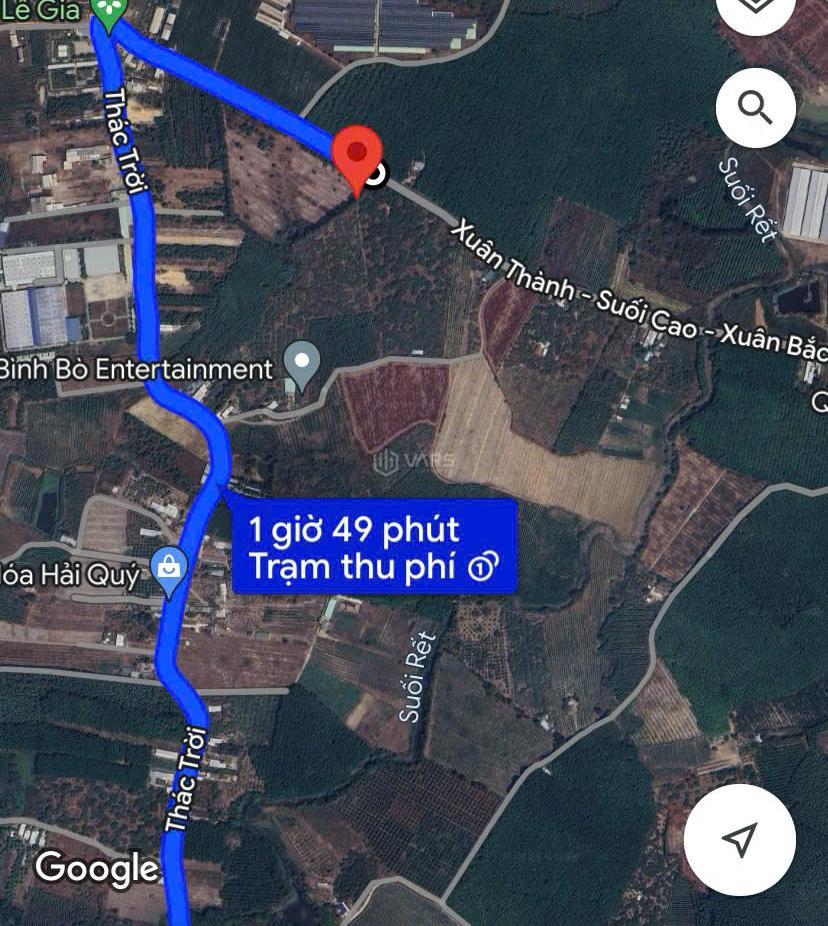Select the "1 giờ 49 phút" route callout
Image resolution: width=828 pixels, height=926 pixels.
click(374, 546)
